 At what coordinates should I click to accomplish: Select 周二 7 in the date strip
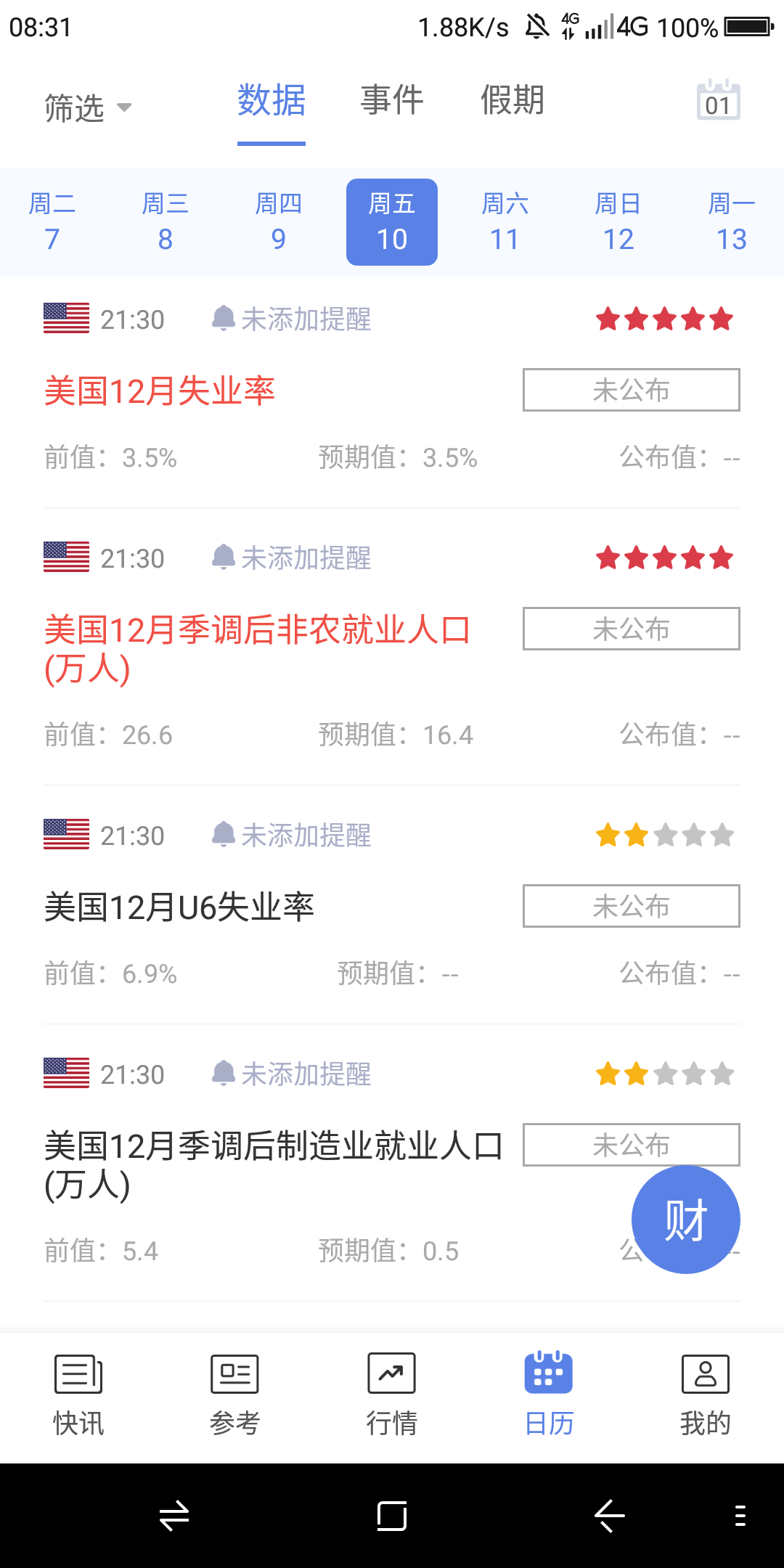click(x=52, y=222)
